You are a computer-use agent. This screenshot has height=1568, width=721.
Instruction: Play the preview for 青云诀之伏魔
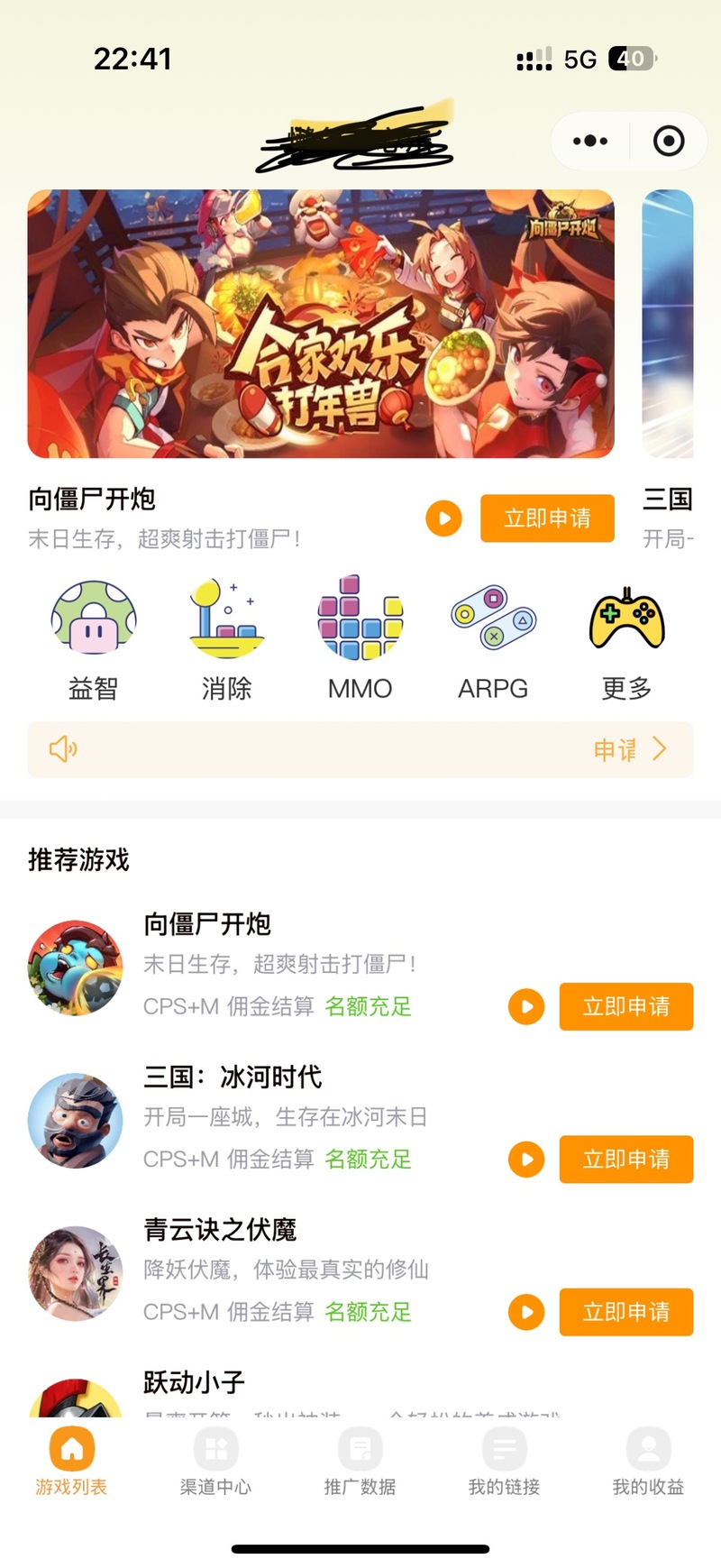click(526, 1312)
